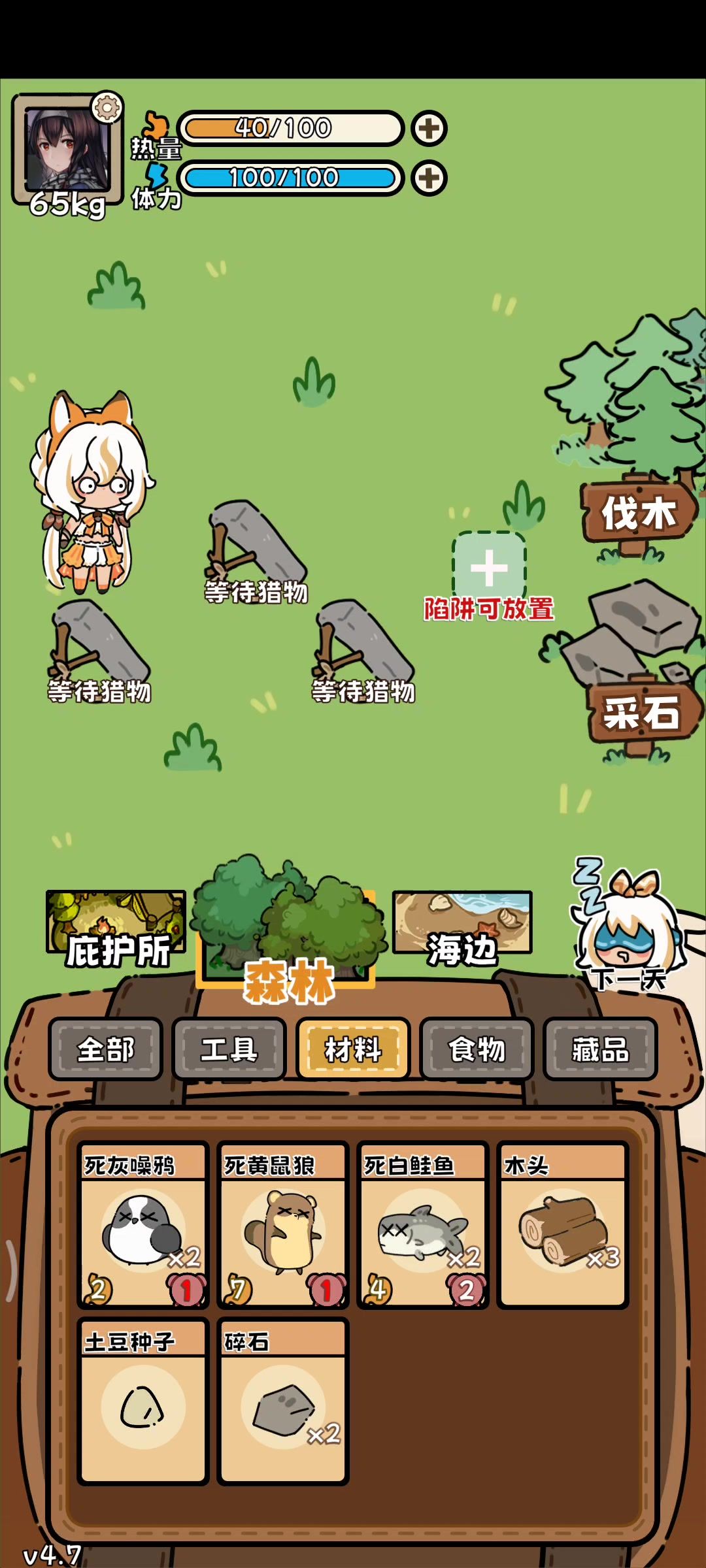Viewport: 706px width, 1568px height.
Task: Select the 死黄鼠狼 item card
Action: pyautogui.click(x=283, y=1225)
